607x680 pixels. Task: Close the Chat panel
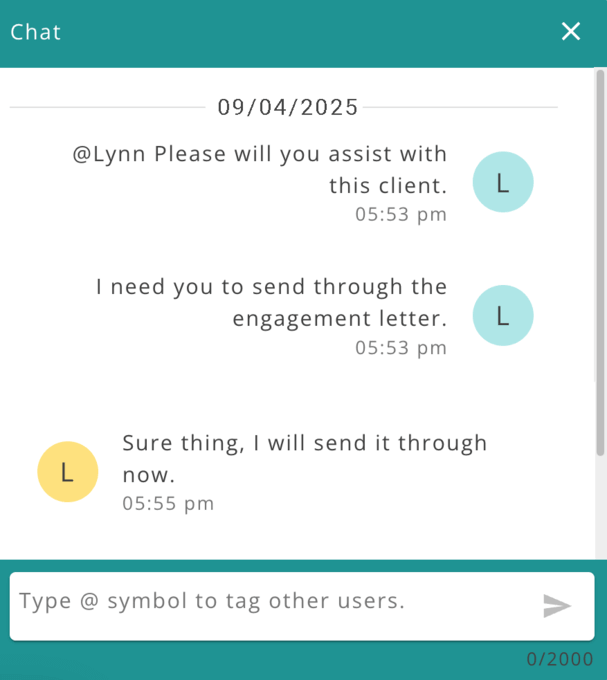click(x=571, y=32)
